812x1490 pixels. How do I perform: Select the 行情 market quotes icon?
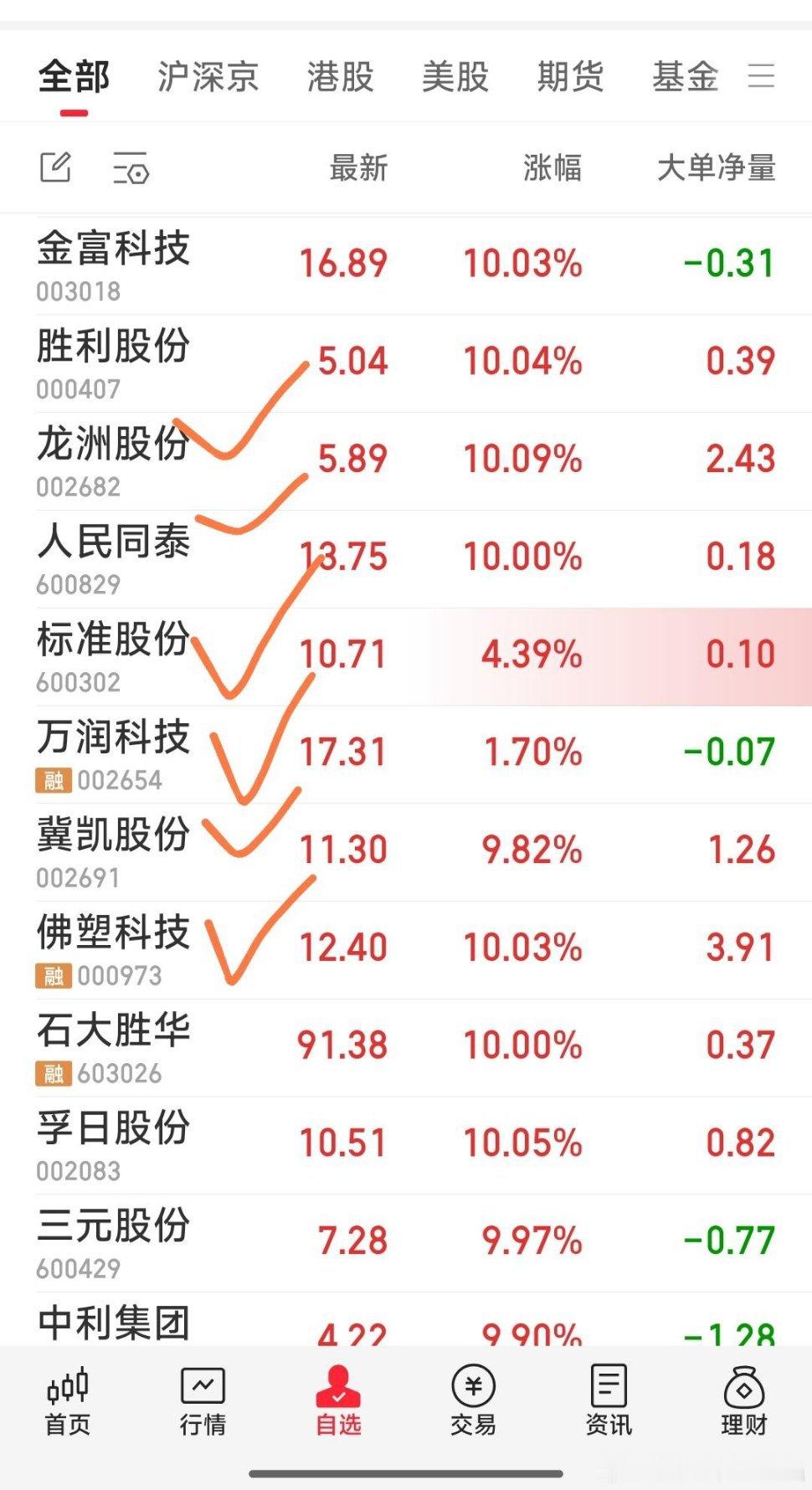pyautogui.click(x=203, y=1398)
